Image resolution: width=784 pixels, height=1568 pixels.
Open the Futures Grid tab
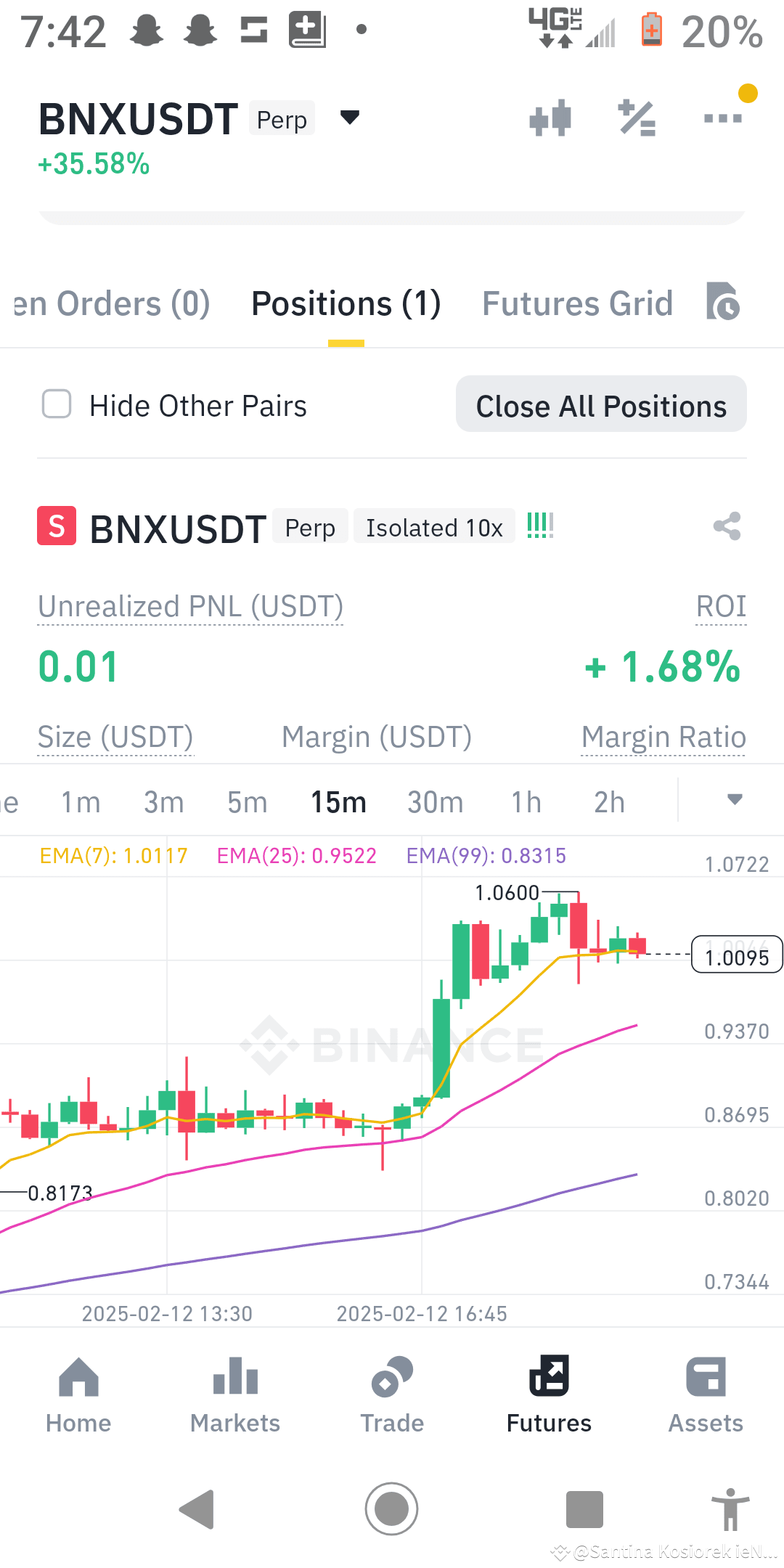click(x=577, y=303)
